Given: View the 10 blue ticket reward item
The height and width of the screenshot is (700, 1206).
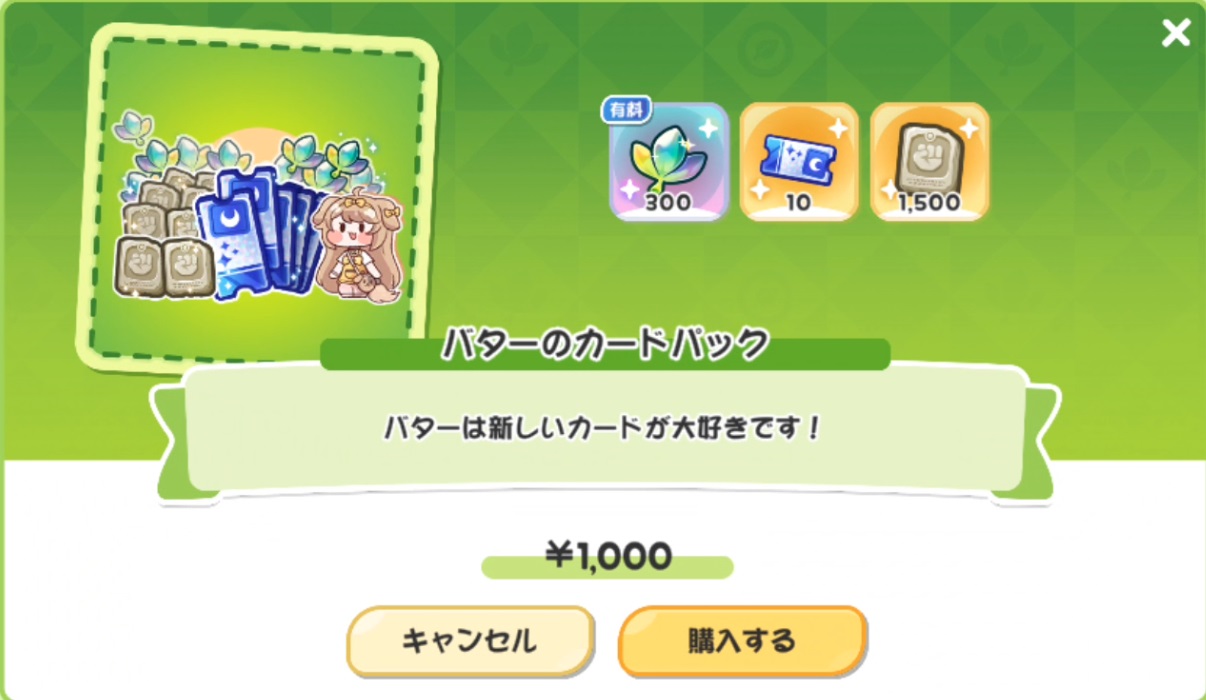Looking at the screenshot, I should pyautogui.click(x=799, y=161).
